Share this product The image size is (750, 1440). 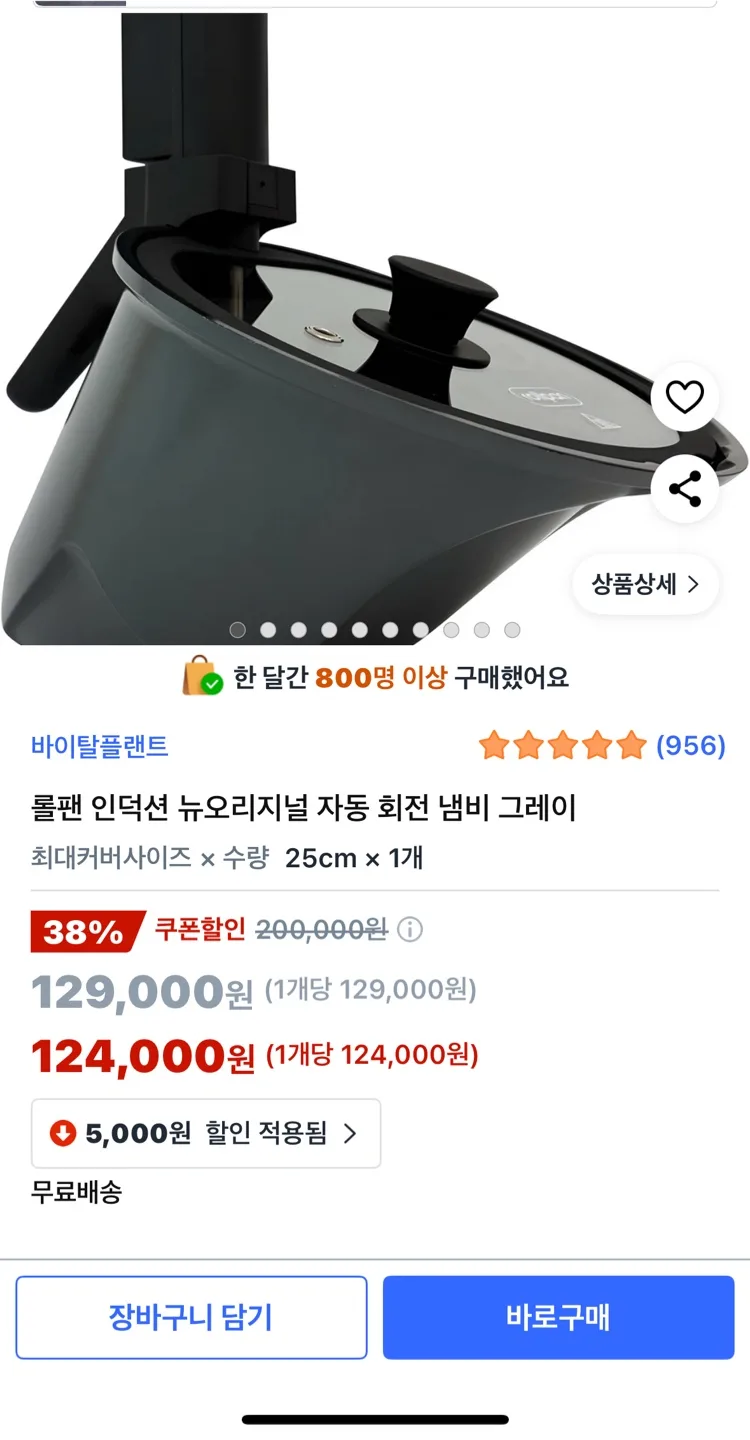(685, 489)
